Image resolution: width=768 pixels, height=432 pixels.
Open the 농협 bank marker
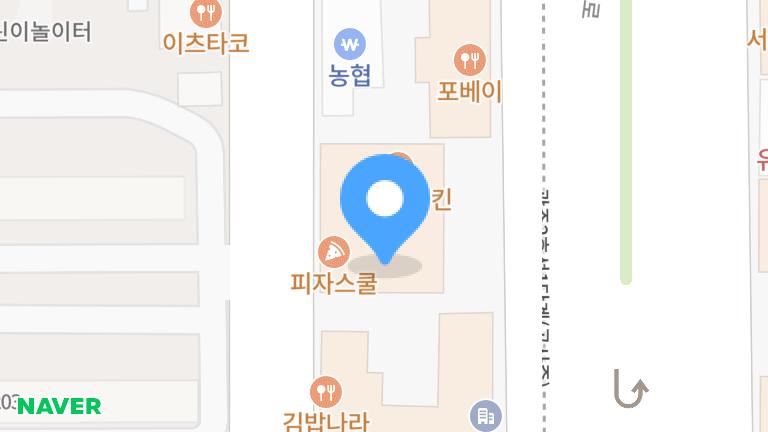350,44
